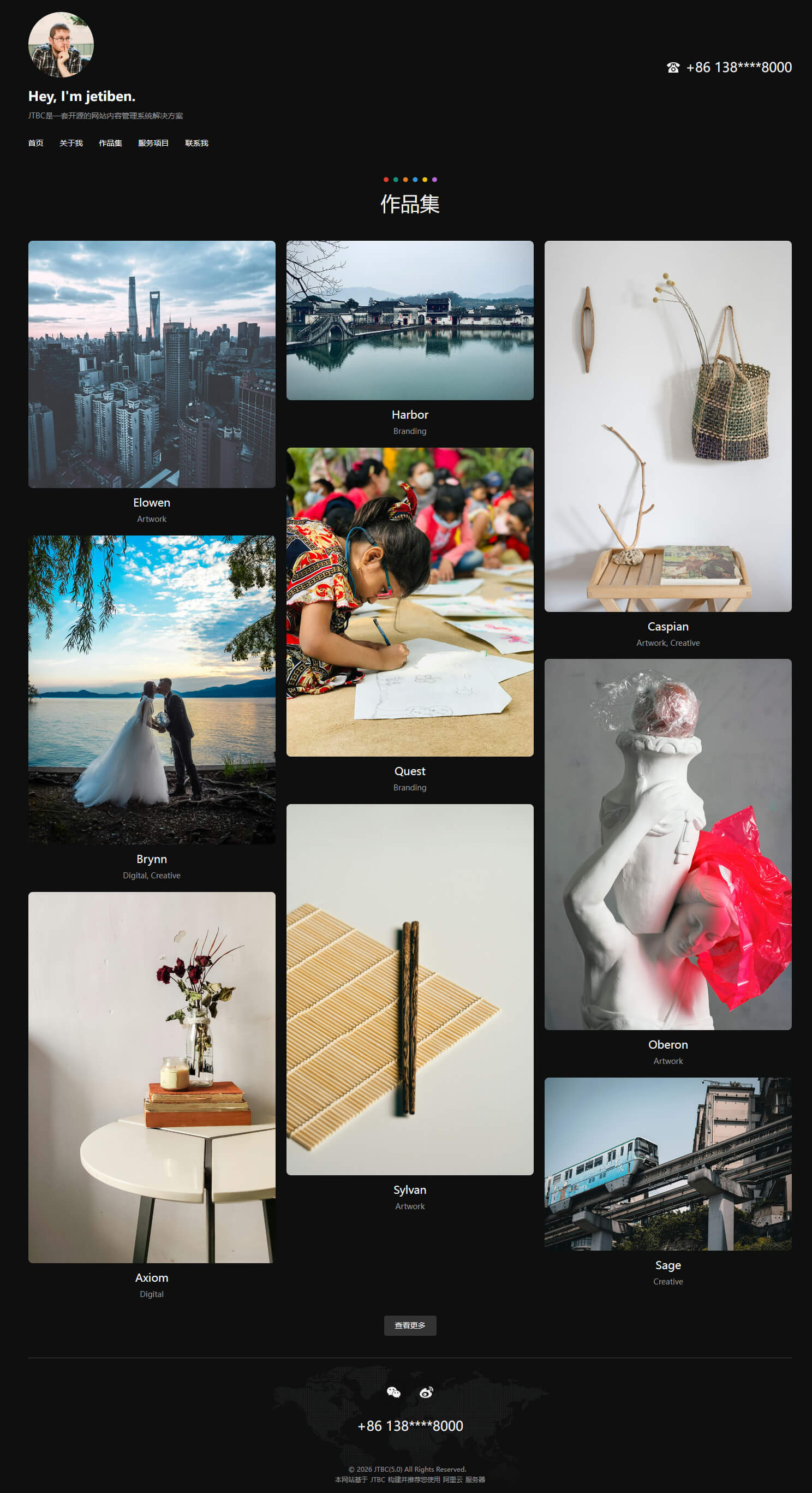This screenshot has height=1493, width=812.
Task: Select 作品集 in the navigation
Action: tap(110, 143)
